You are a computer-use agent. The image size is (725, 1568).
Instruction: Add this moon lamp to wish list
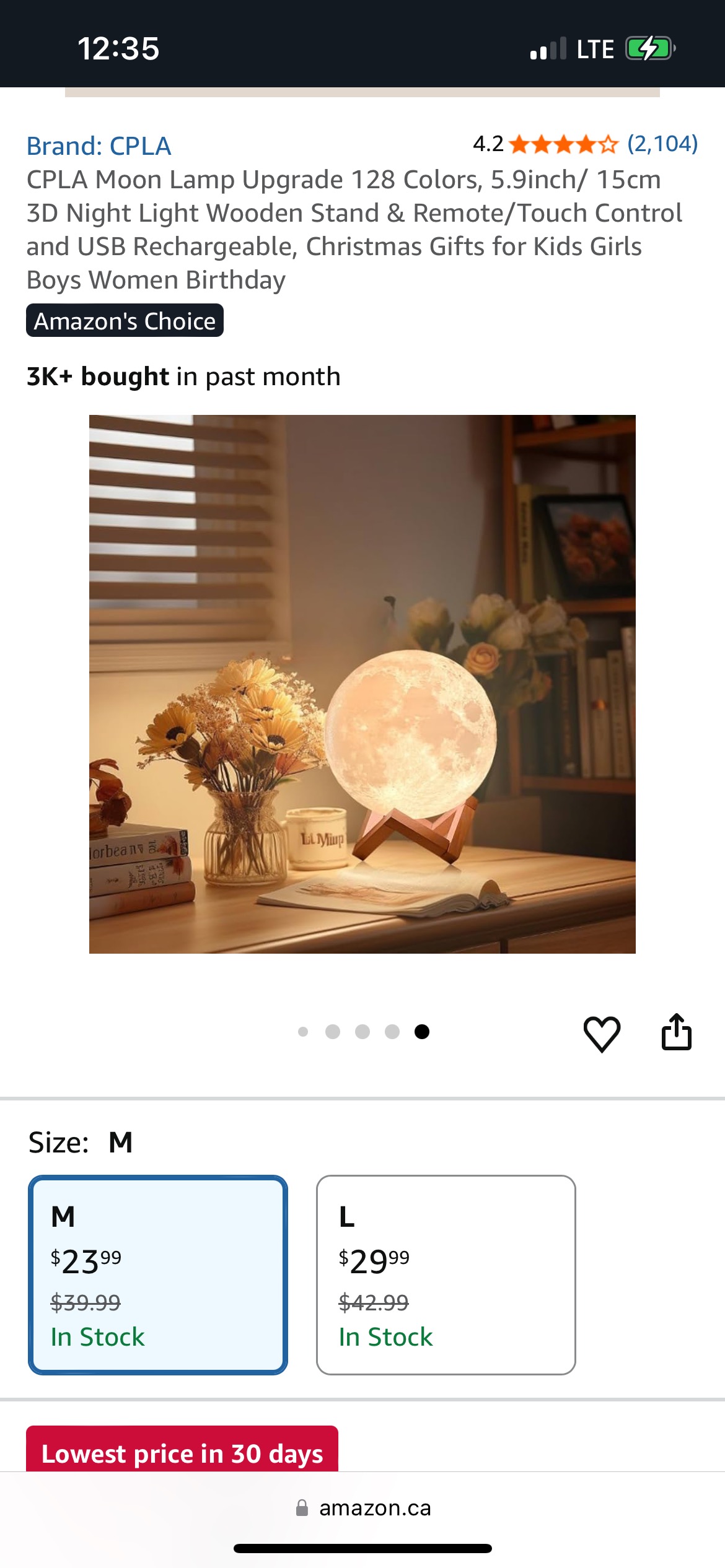[602, 1033]
